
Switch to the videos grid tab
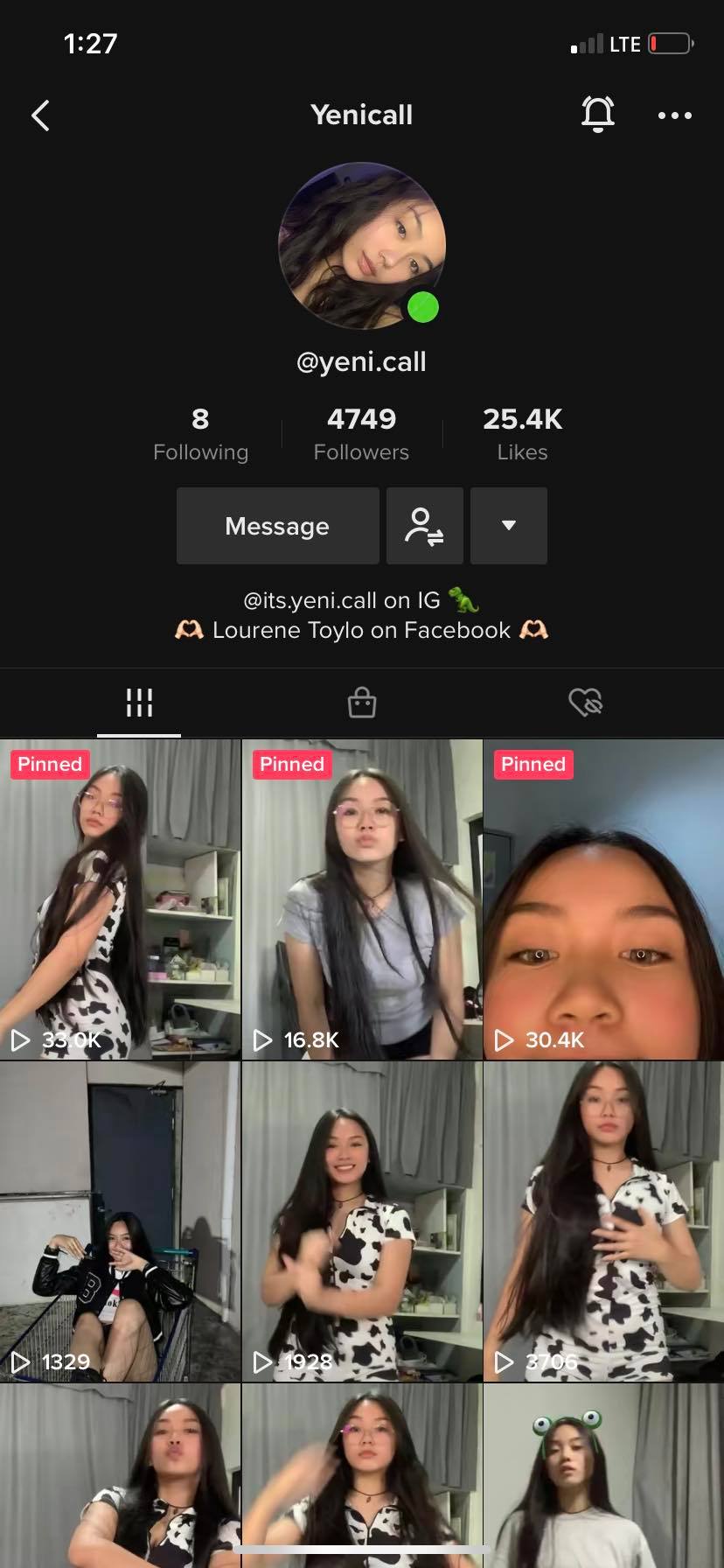[x=139, y=702]
